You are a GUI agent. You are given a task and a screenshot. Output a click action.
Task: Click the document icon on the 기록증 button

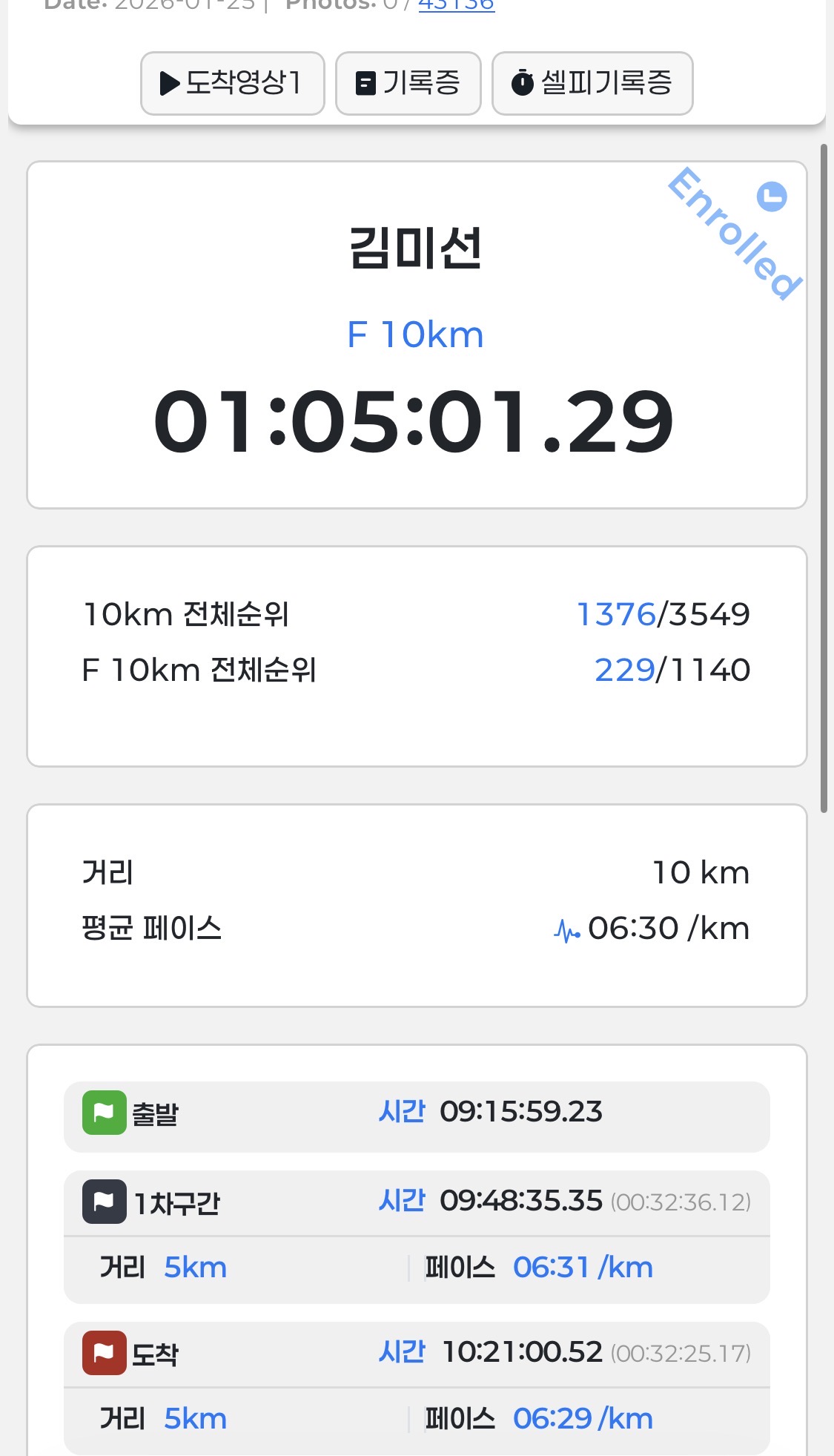point(365,83)
